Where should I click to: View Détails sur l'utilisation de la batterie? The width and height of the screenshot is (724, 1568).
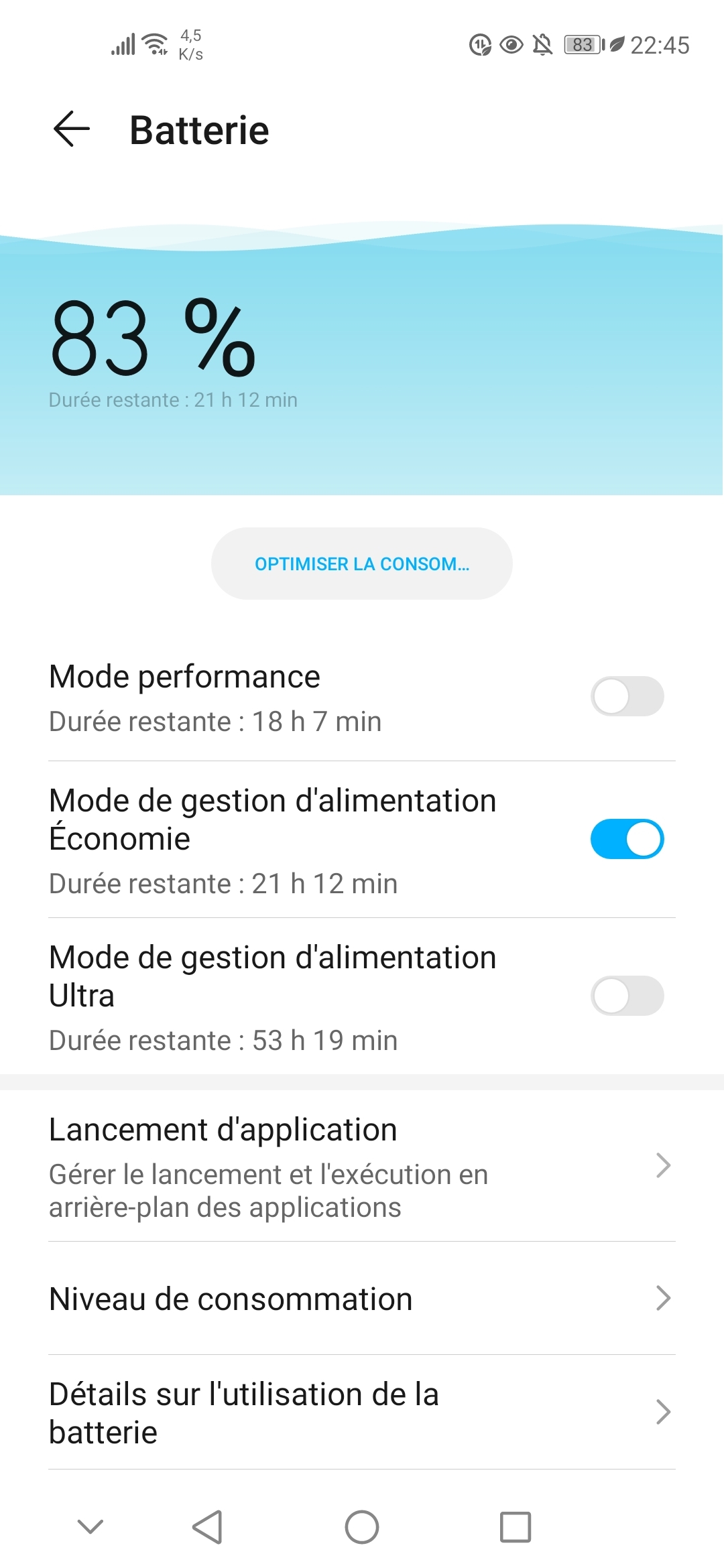tap(362, 1413)
